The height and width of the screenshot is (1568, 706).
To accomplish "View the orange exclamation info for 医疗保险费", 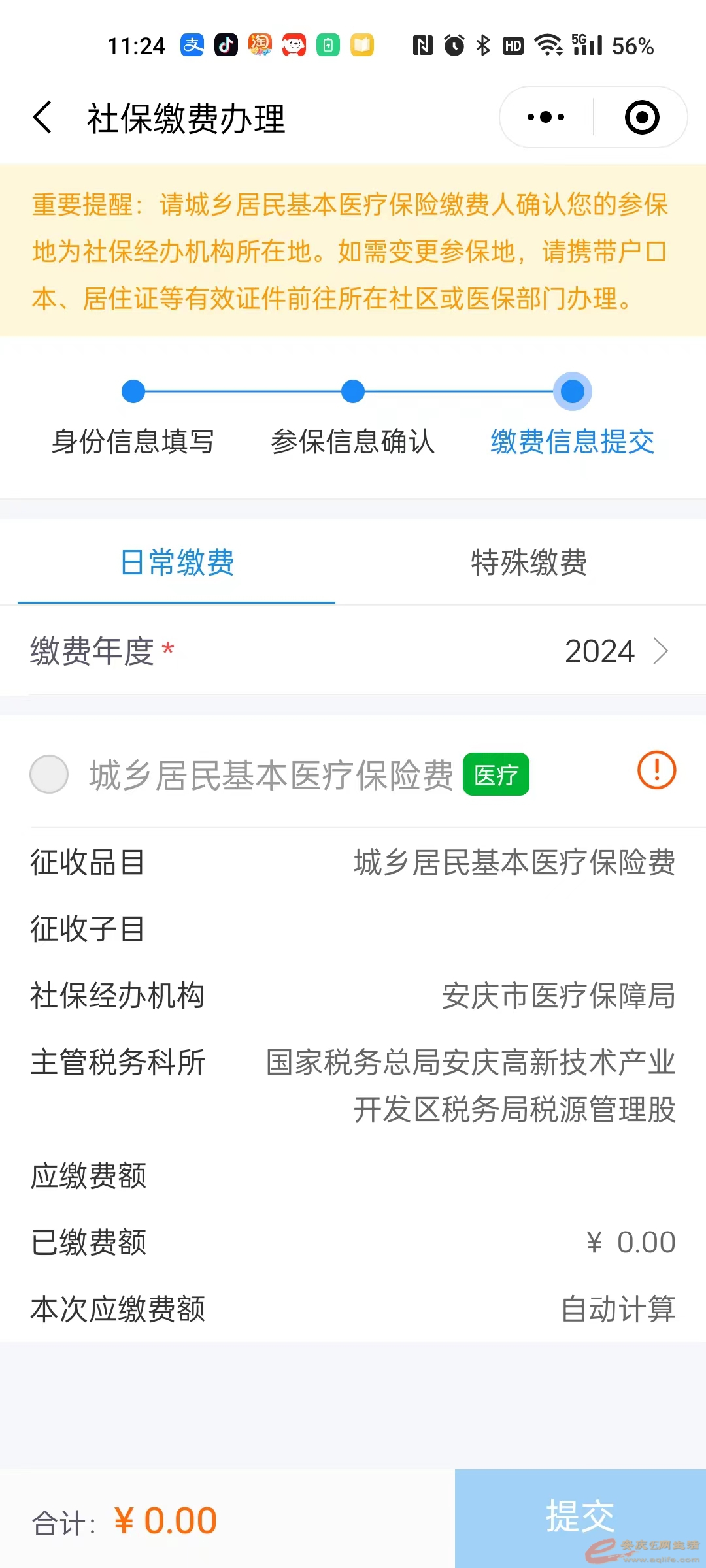I will 656,770.
